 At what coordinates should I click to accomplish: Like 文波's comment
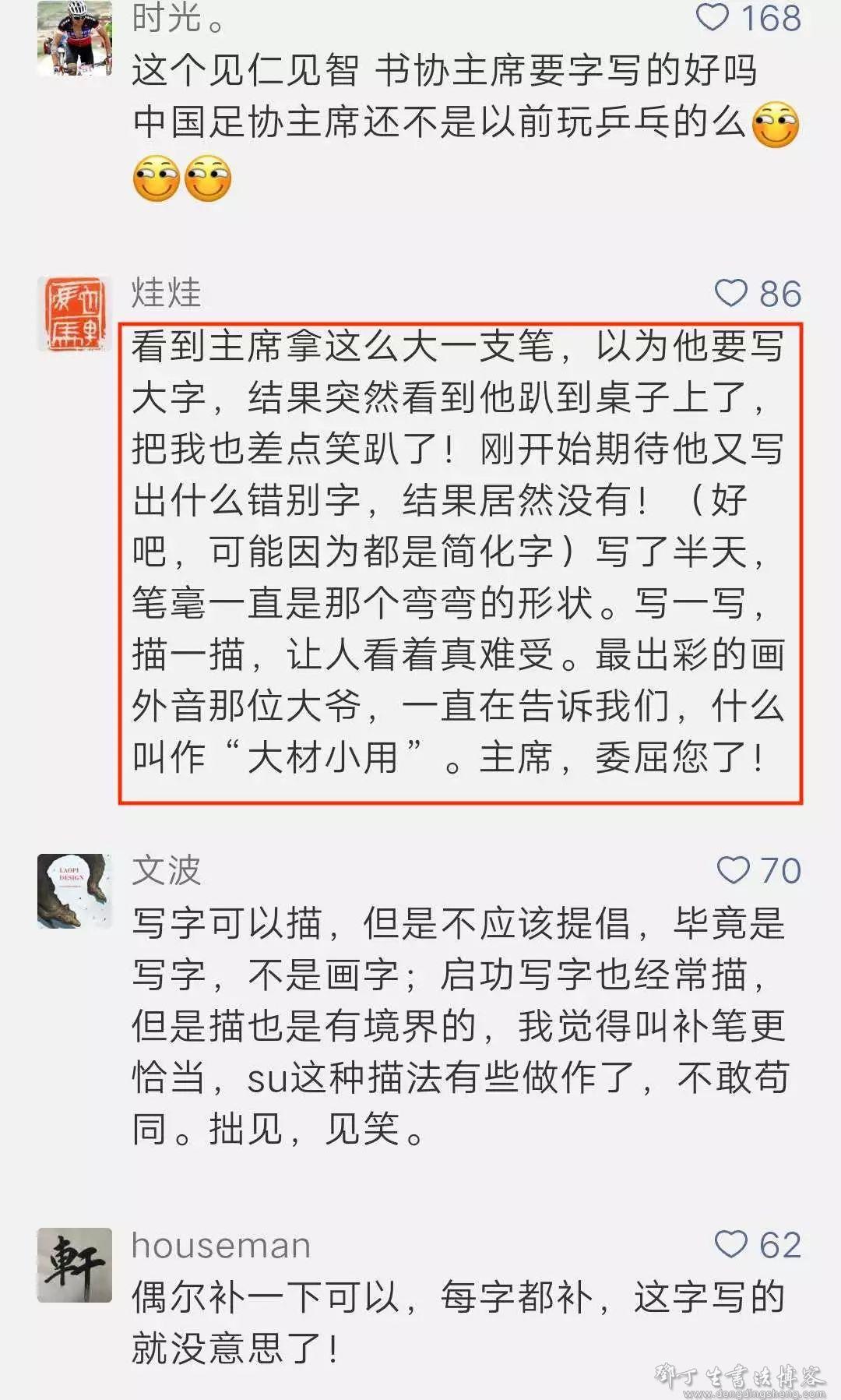coord(732,870)
